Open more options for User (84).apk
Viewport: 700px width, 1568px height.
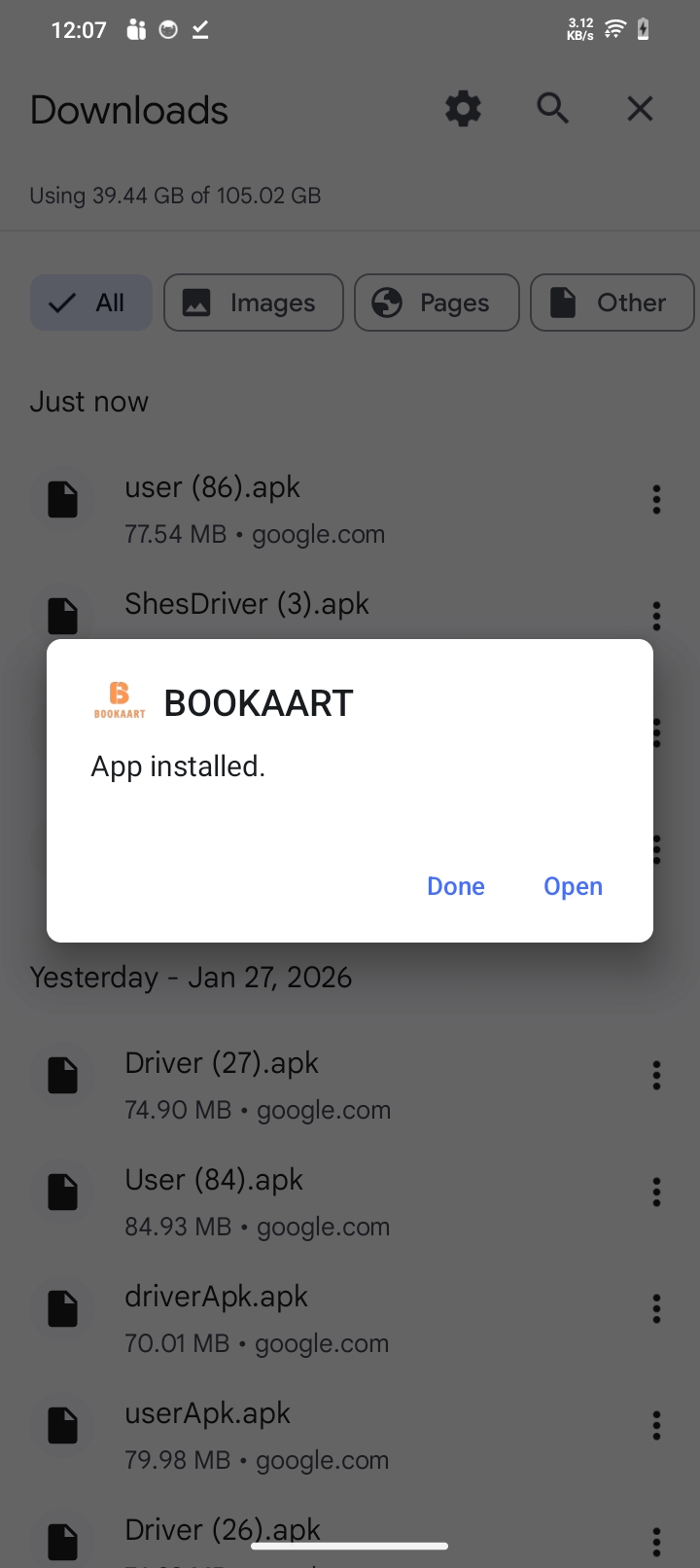coord(656,1193)
